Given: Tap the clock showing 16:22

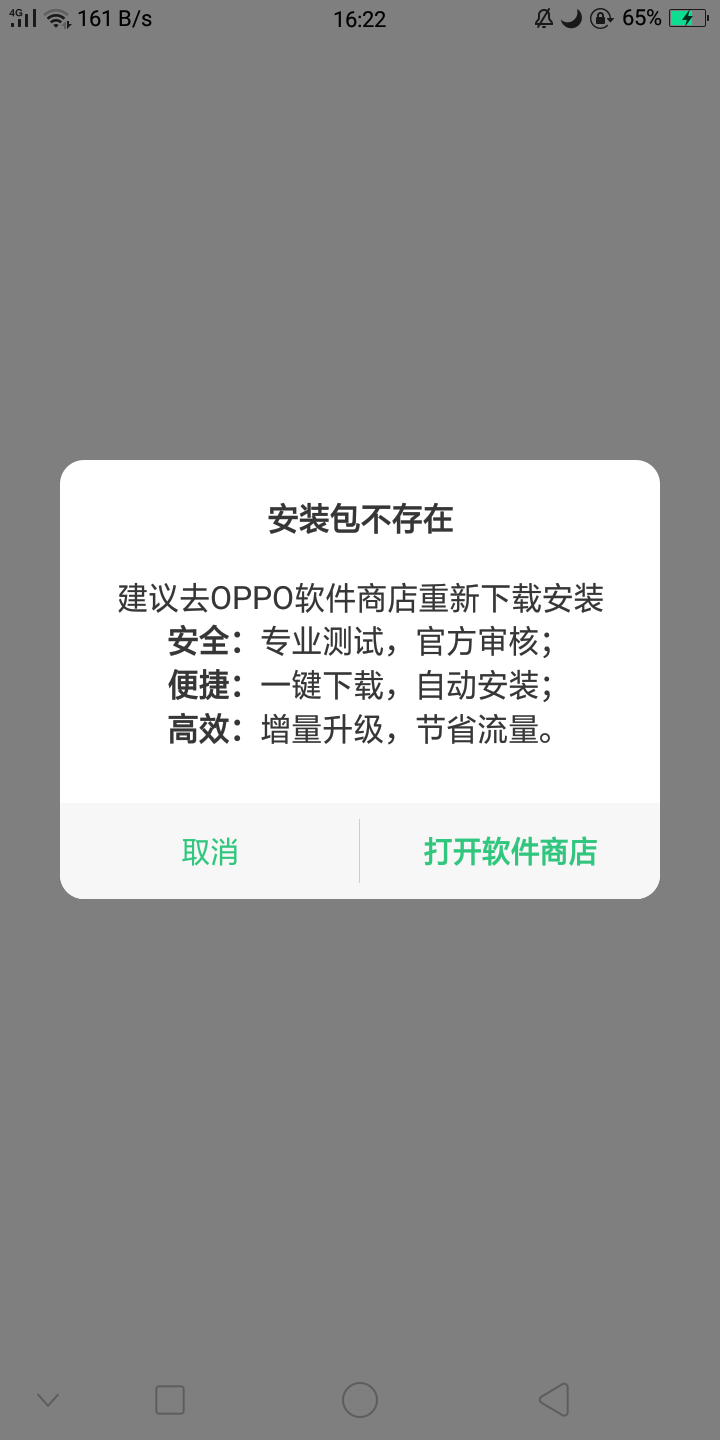Looking at the screenshot, I should [360, 18].
